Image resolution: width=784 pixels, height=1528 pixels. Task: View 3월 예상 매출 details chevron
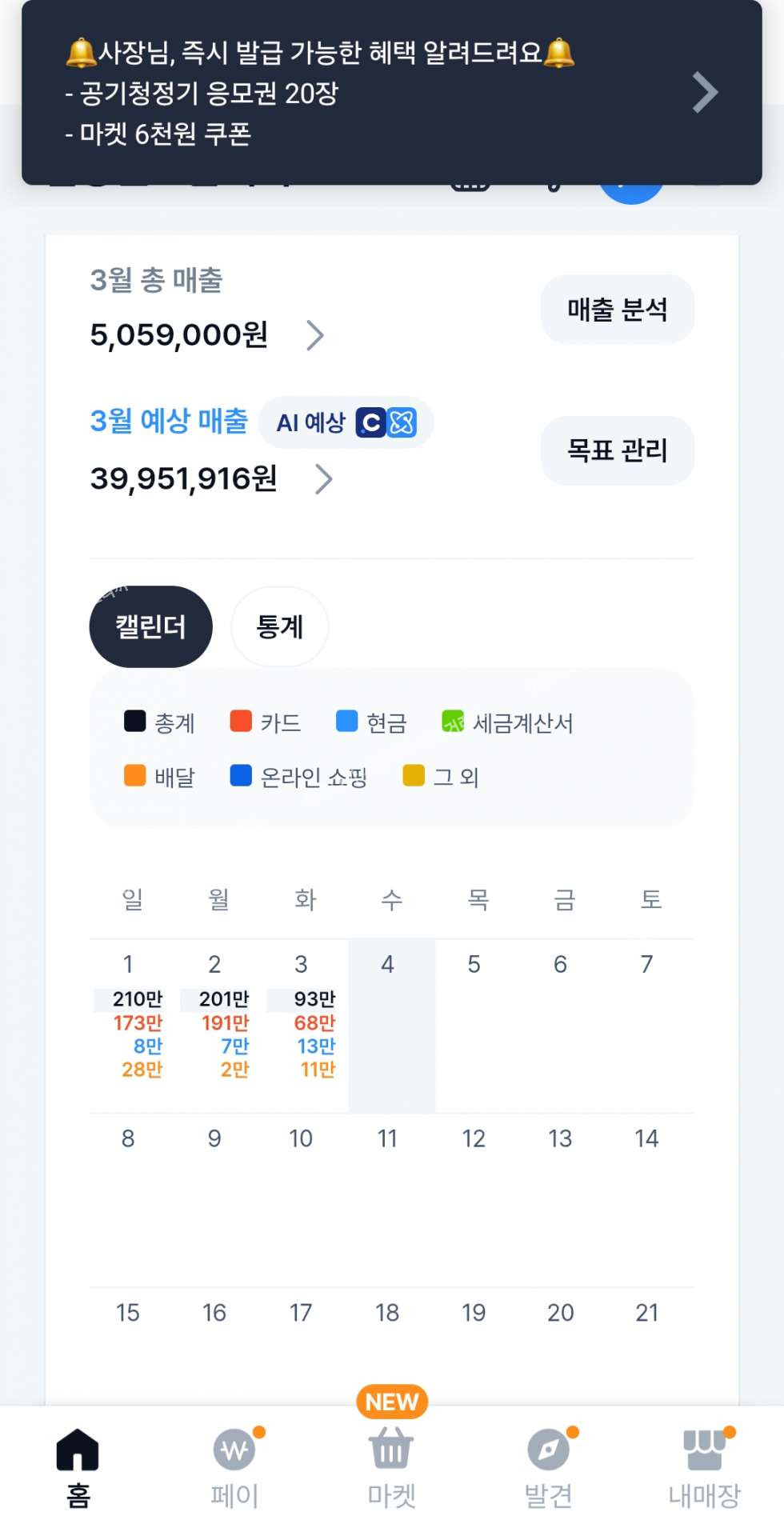pyautogui.click(x=323, y=479)
